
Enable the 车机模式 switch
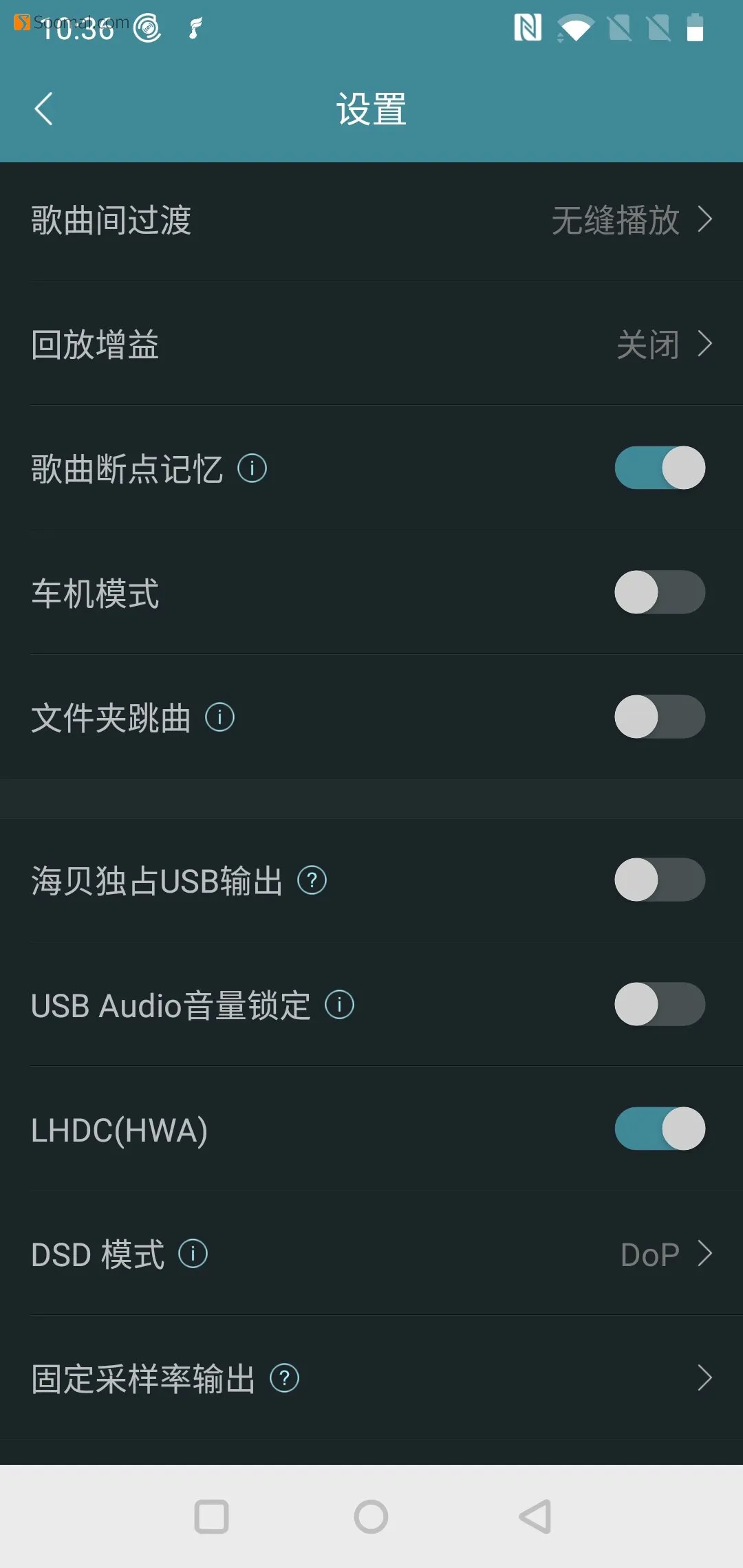(660, 592)
